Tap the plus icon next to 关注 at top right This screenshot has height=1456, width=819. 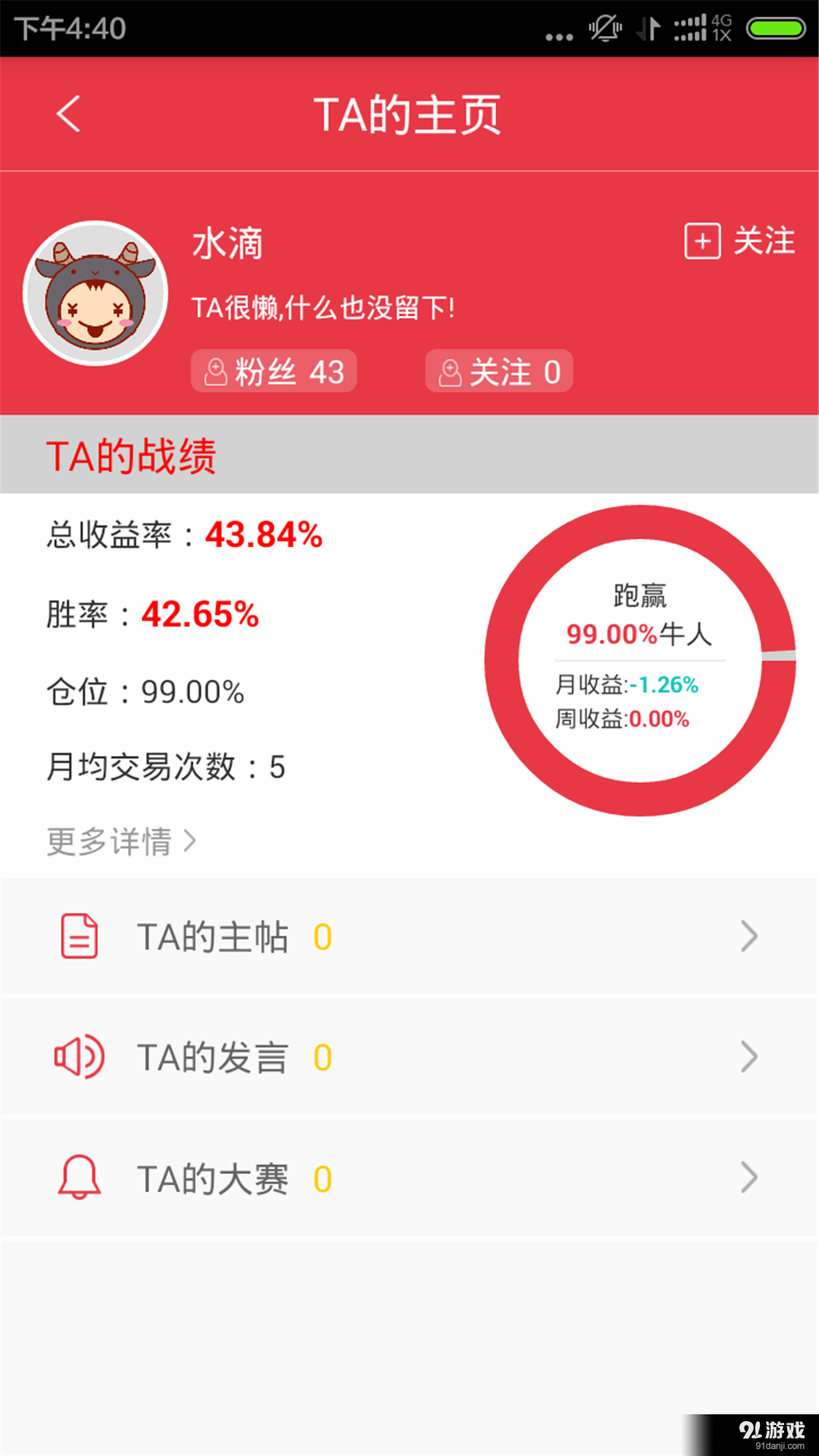point(701,241)
